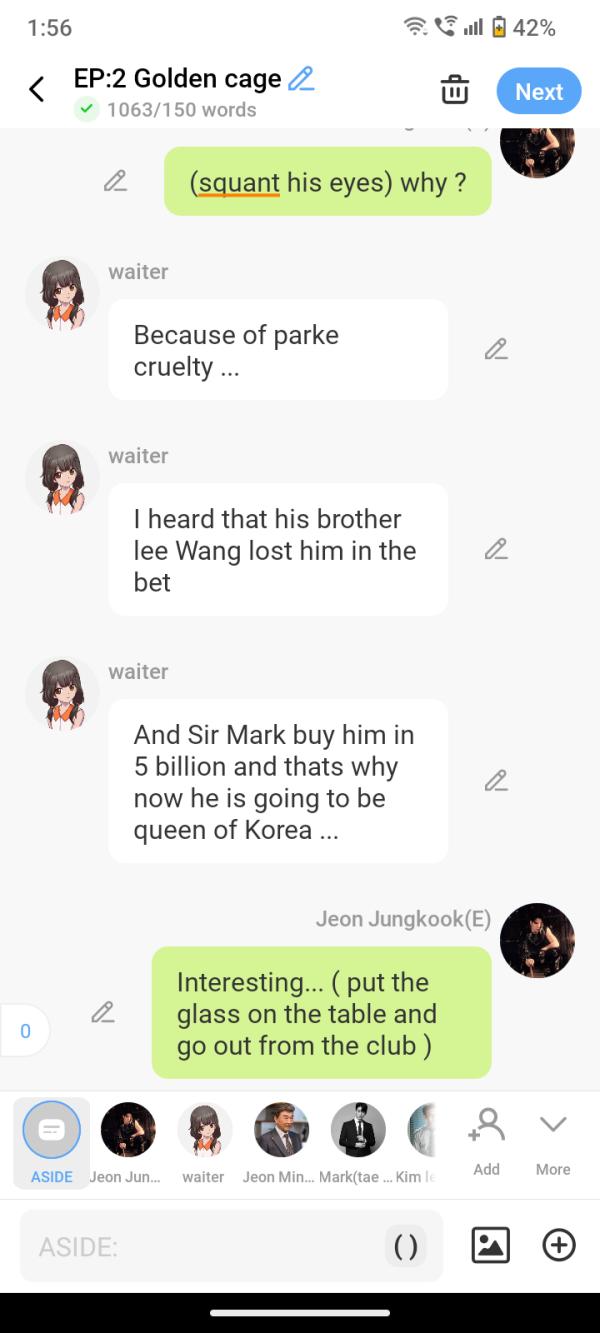Edit the "I heard that his brother" message
Screen dimensions: 600x1333
[x=496, y=549]
